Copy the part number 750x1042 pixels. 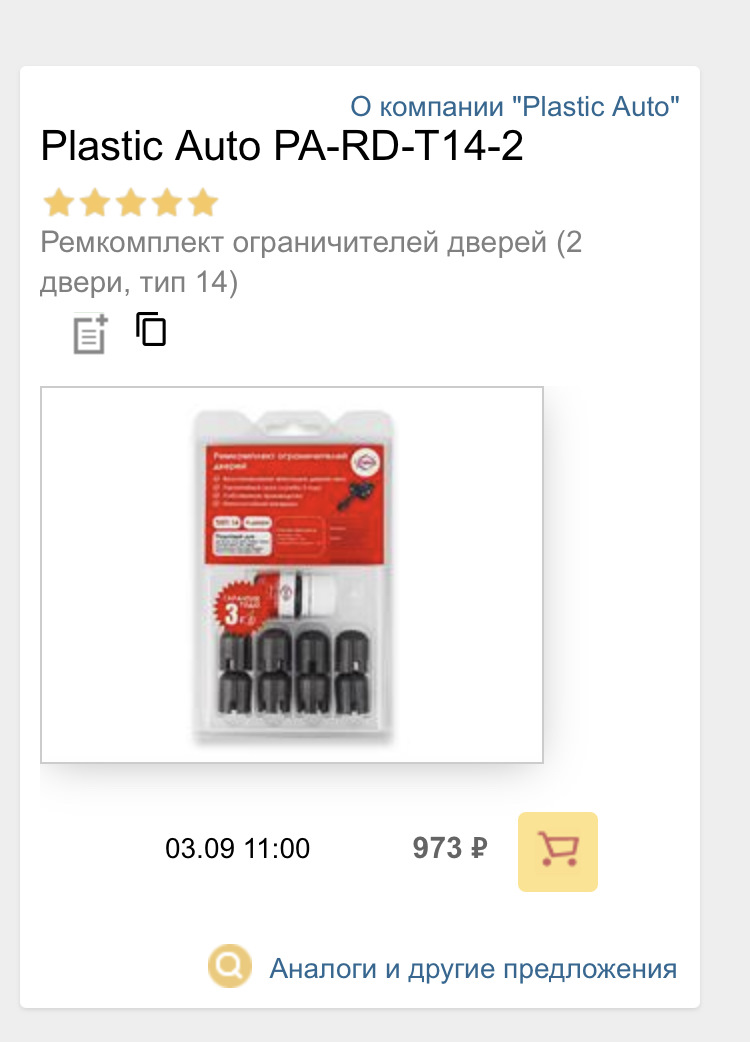(x=151, y=329)
